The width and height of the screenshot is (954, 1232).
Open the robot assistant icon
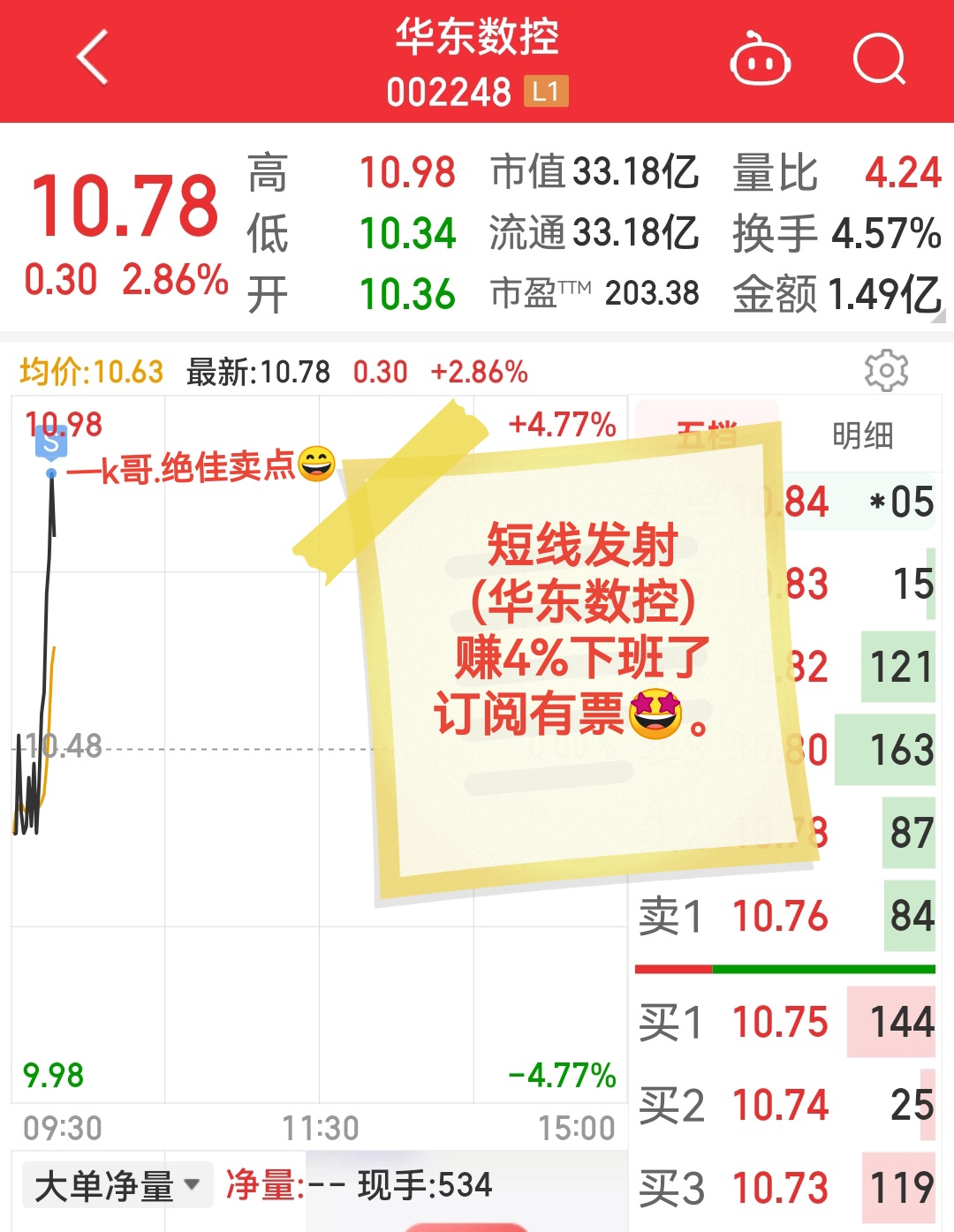(x=760, y=60)
